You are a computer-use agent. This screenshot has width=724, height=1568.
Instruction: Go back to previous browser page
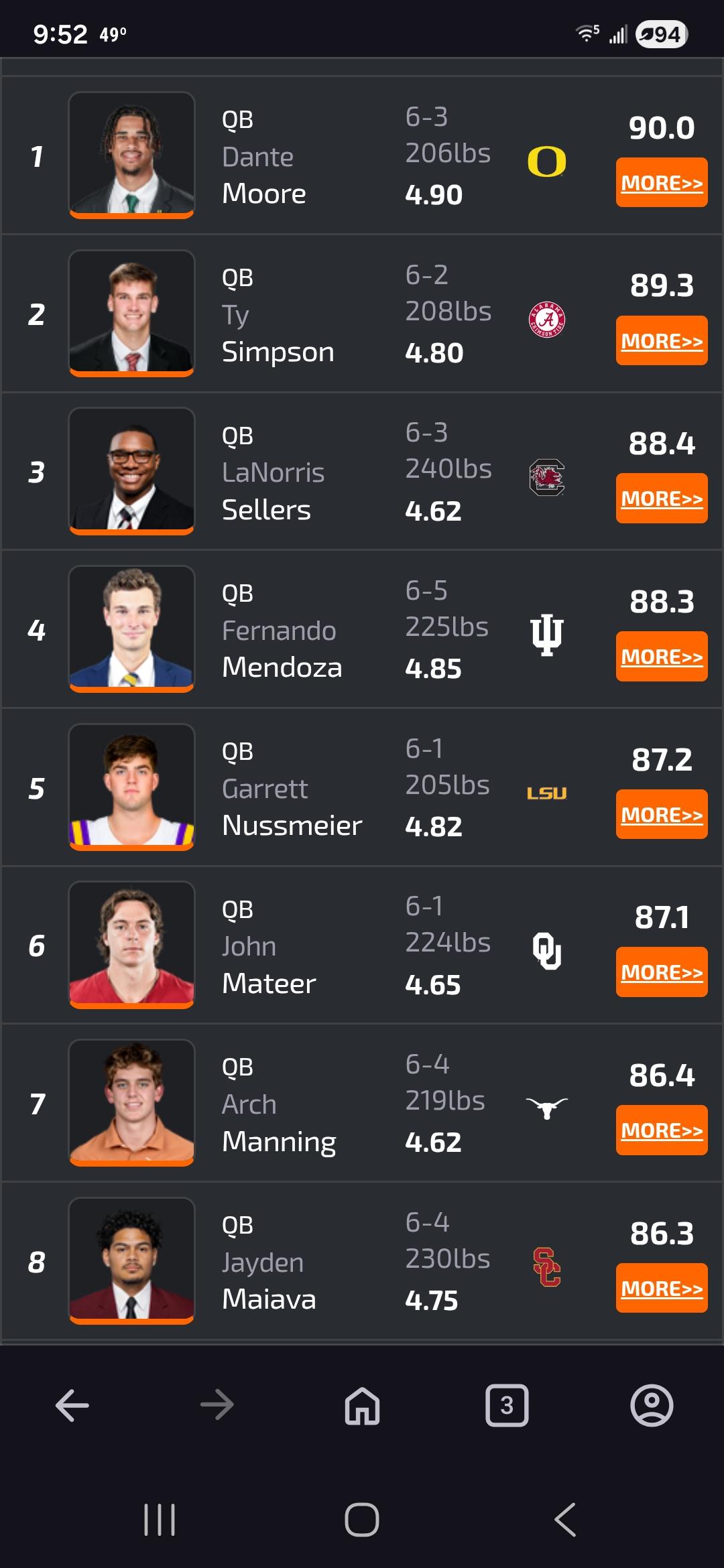coord(72,1405)
